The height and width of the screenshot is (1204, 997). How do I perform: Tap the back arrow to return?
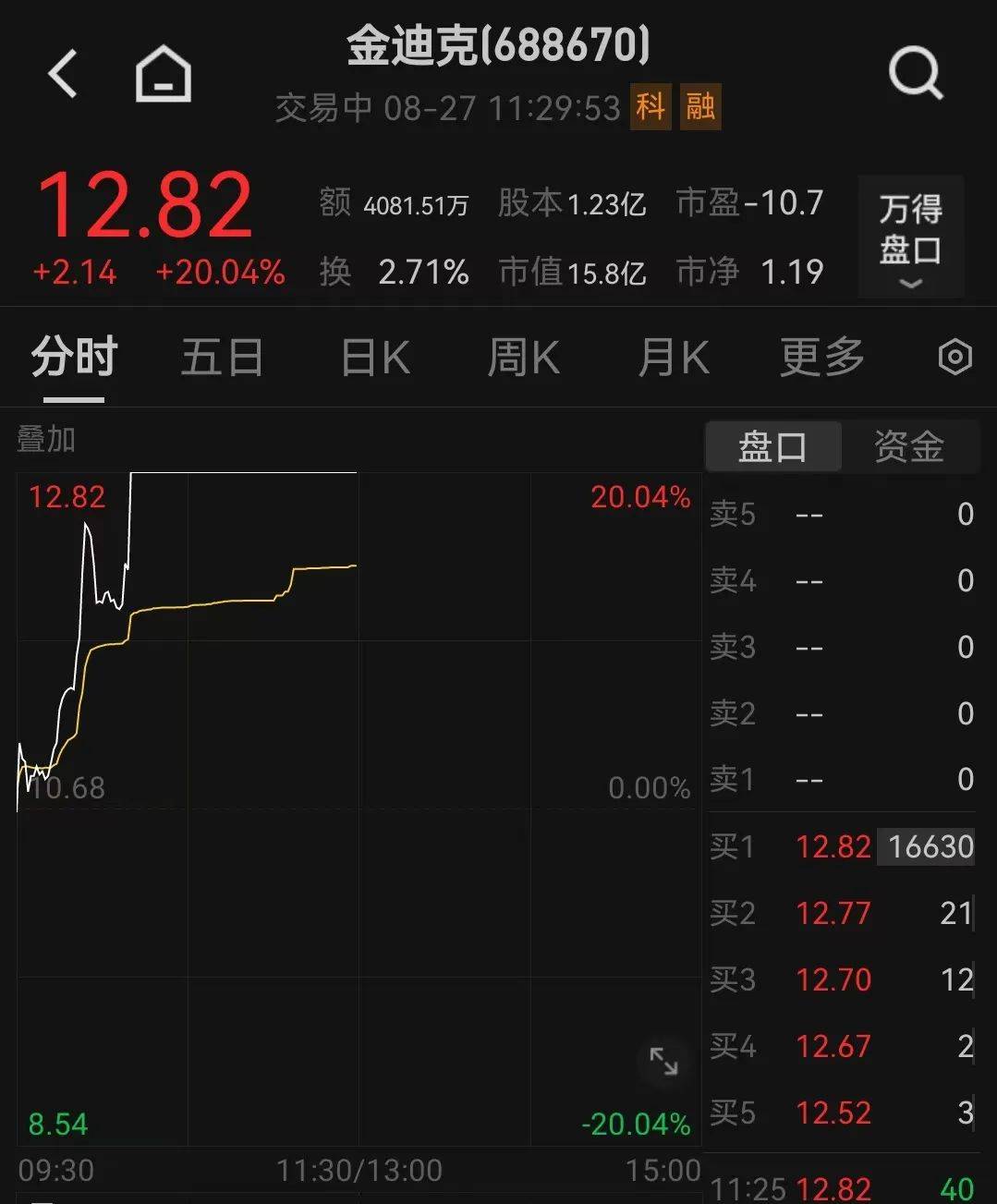point(62,73)
